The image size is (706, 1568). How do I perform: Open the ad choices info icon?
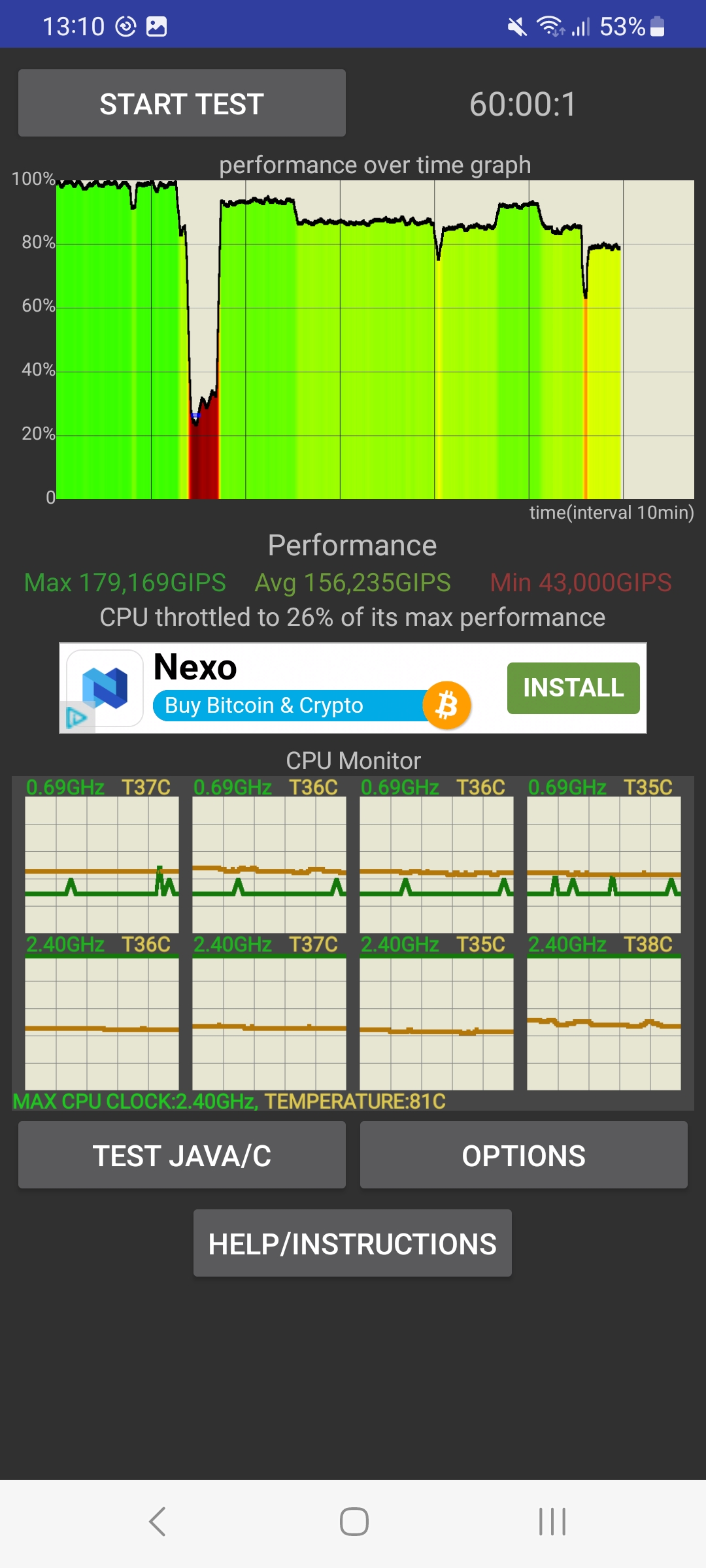pos(76,718)
